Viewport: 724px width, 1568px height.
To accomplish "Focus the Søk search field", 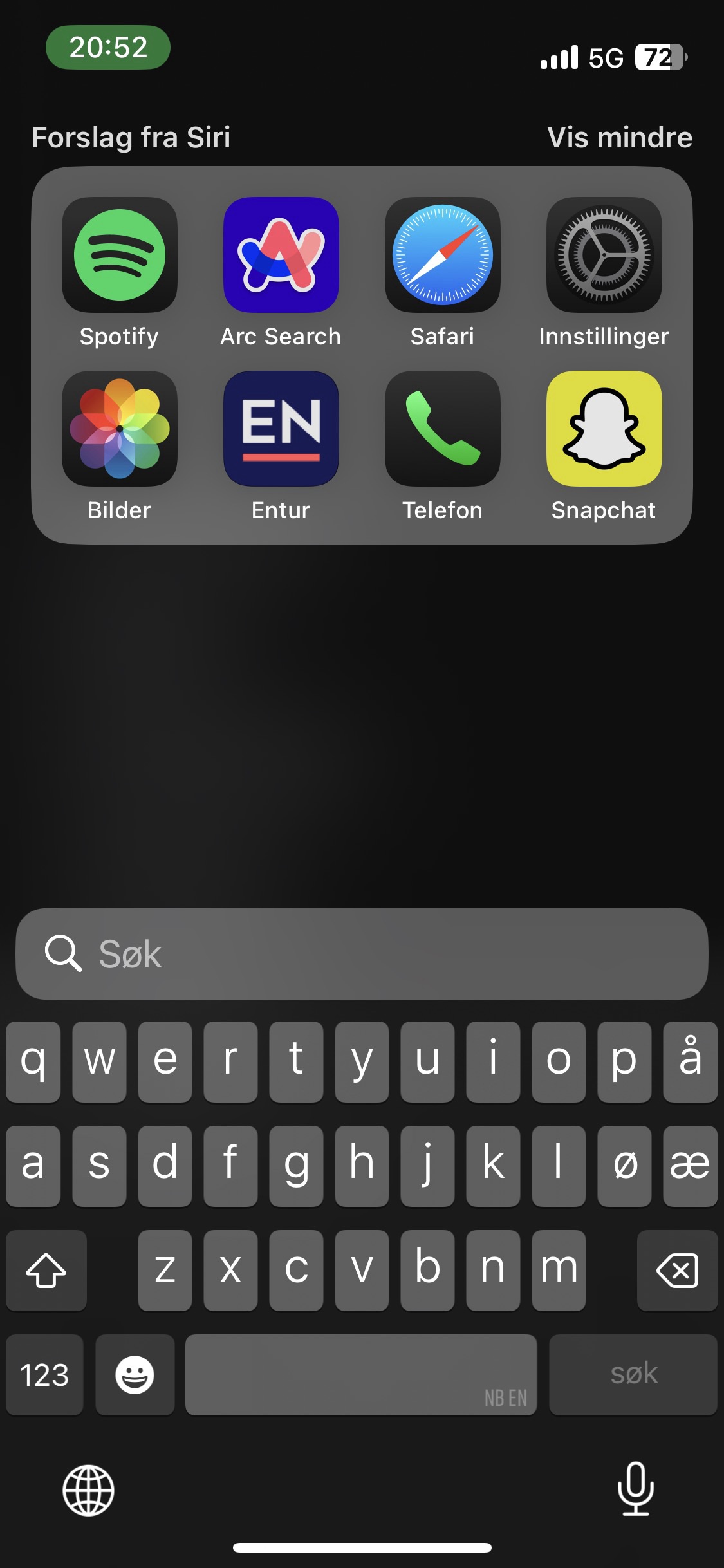I will point(362,953).
